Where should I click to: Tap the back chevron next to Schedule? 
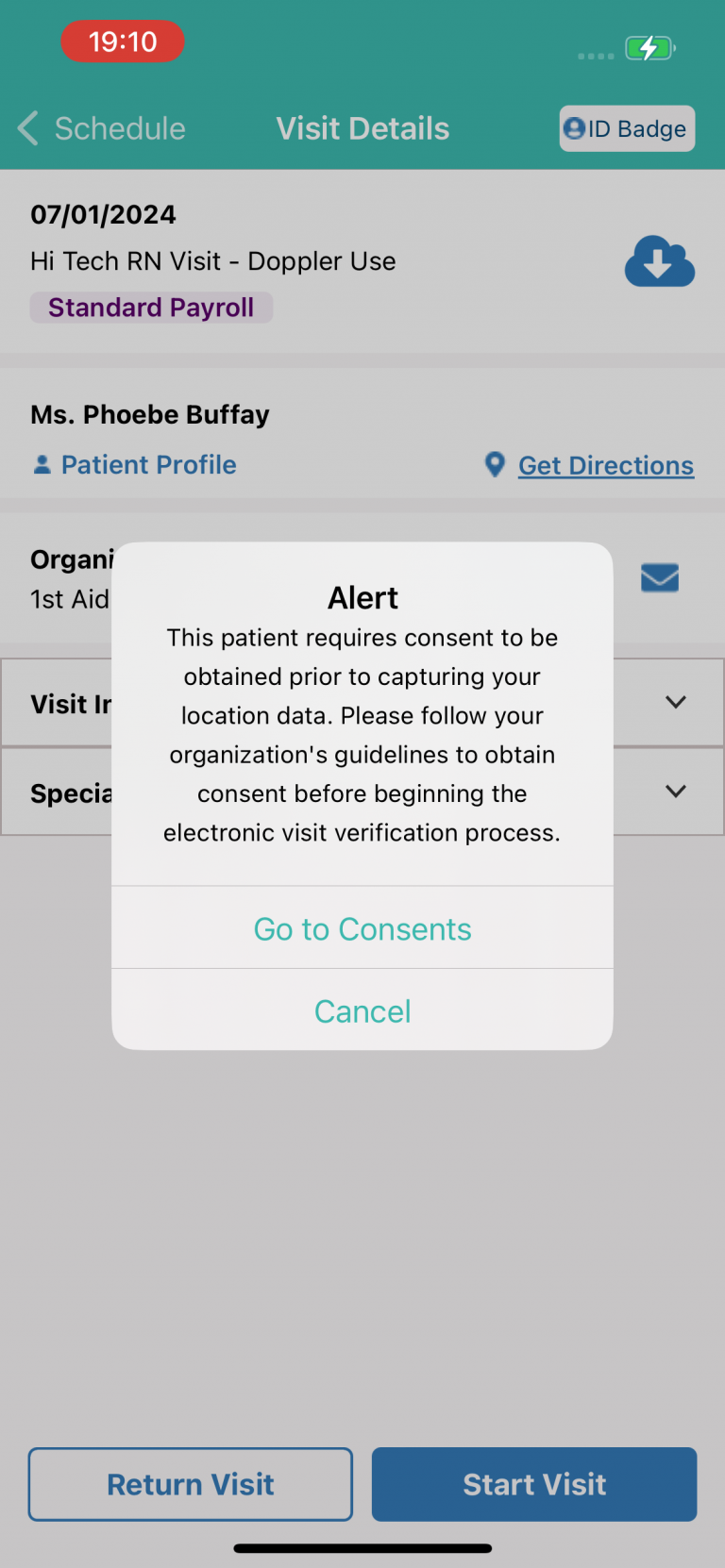pos(26,128)
